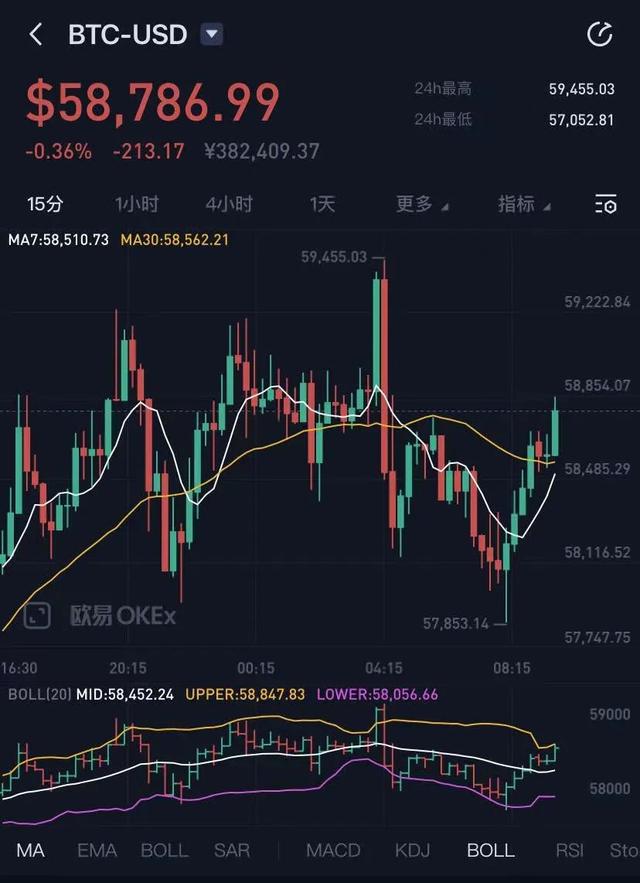
Task: Tap the refresh icon in the header
Action: click(599, 35)
